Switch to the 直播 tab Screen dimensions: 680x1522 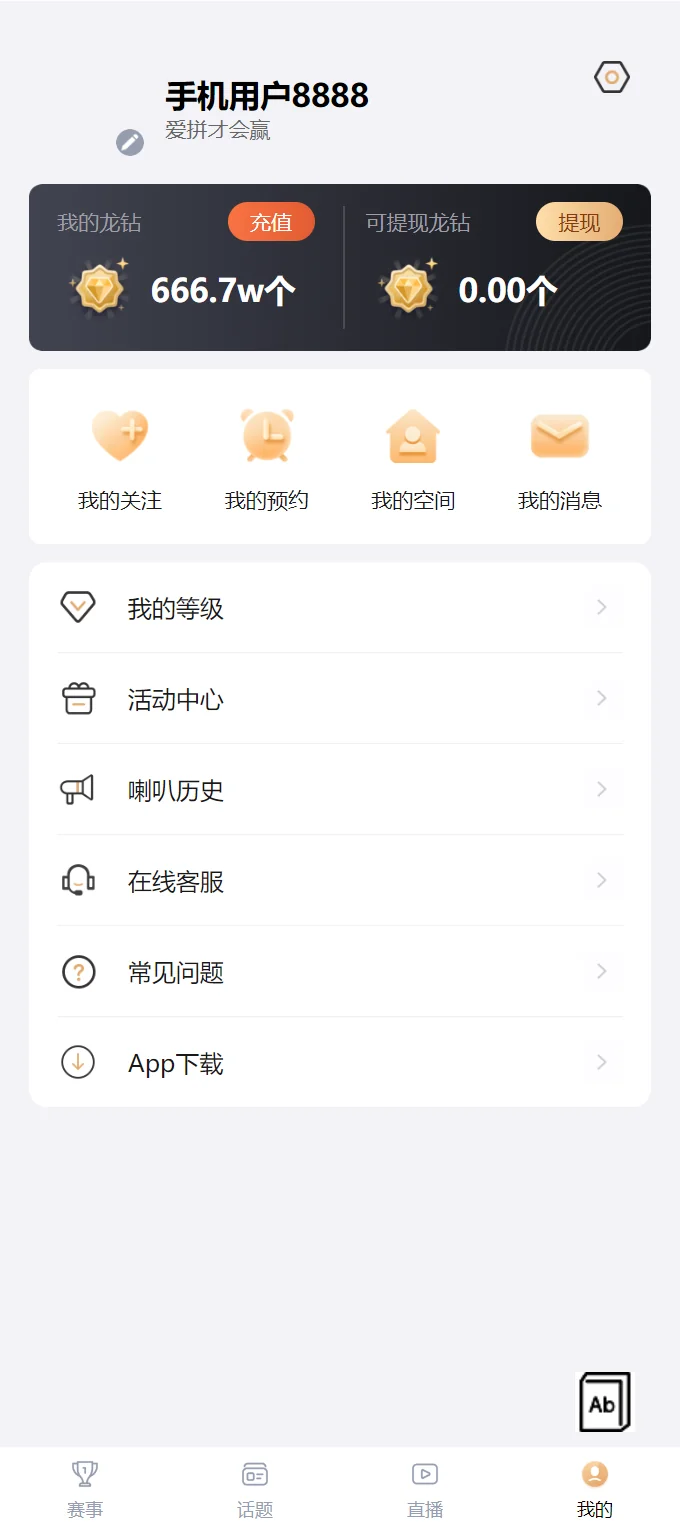[425, 1488]
